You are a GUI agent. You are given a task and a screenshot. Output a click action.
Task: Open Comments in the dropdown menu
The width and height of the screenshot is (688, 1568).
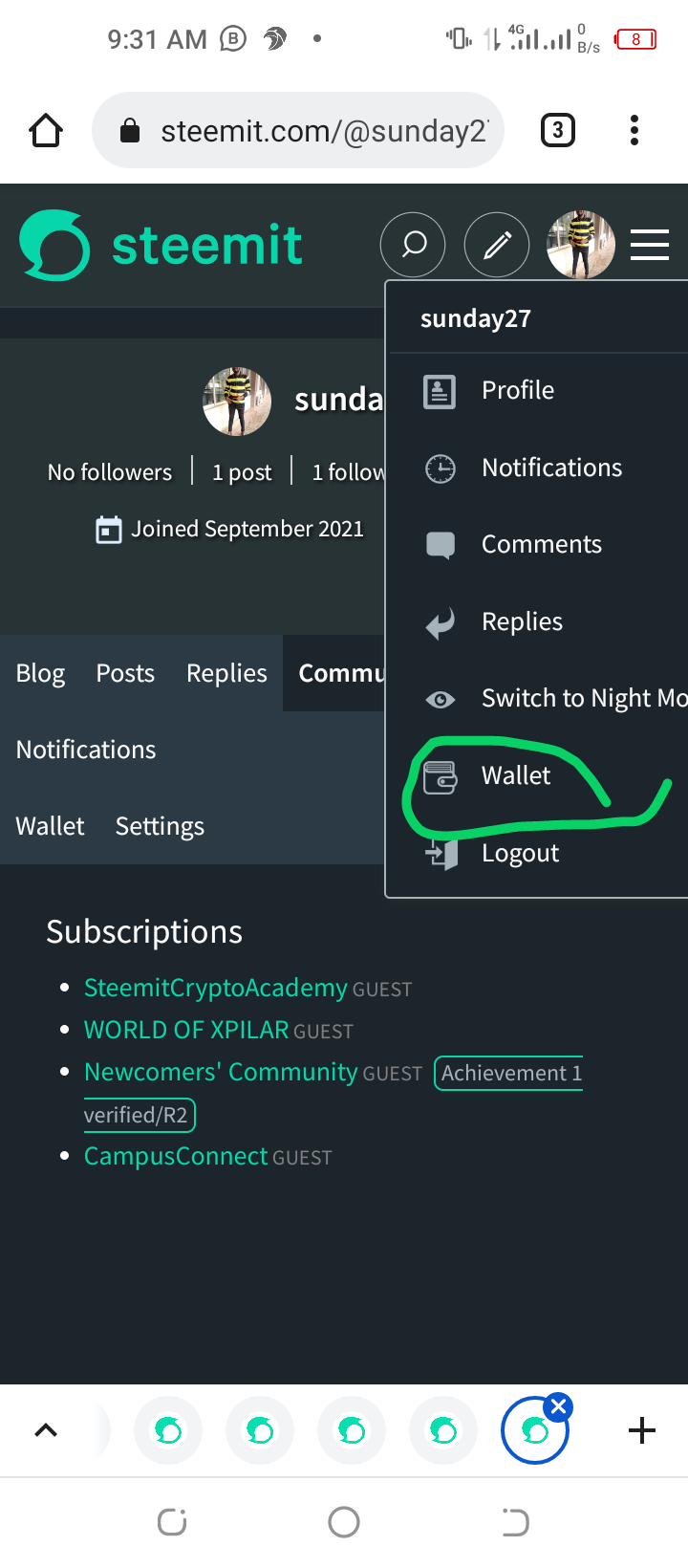[x=541, y=544]
